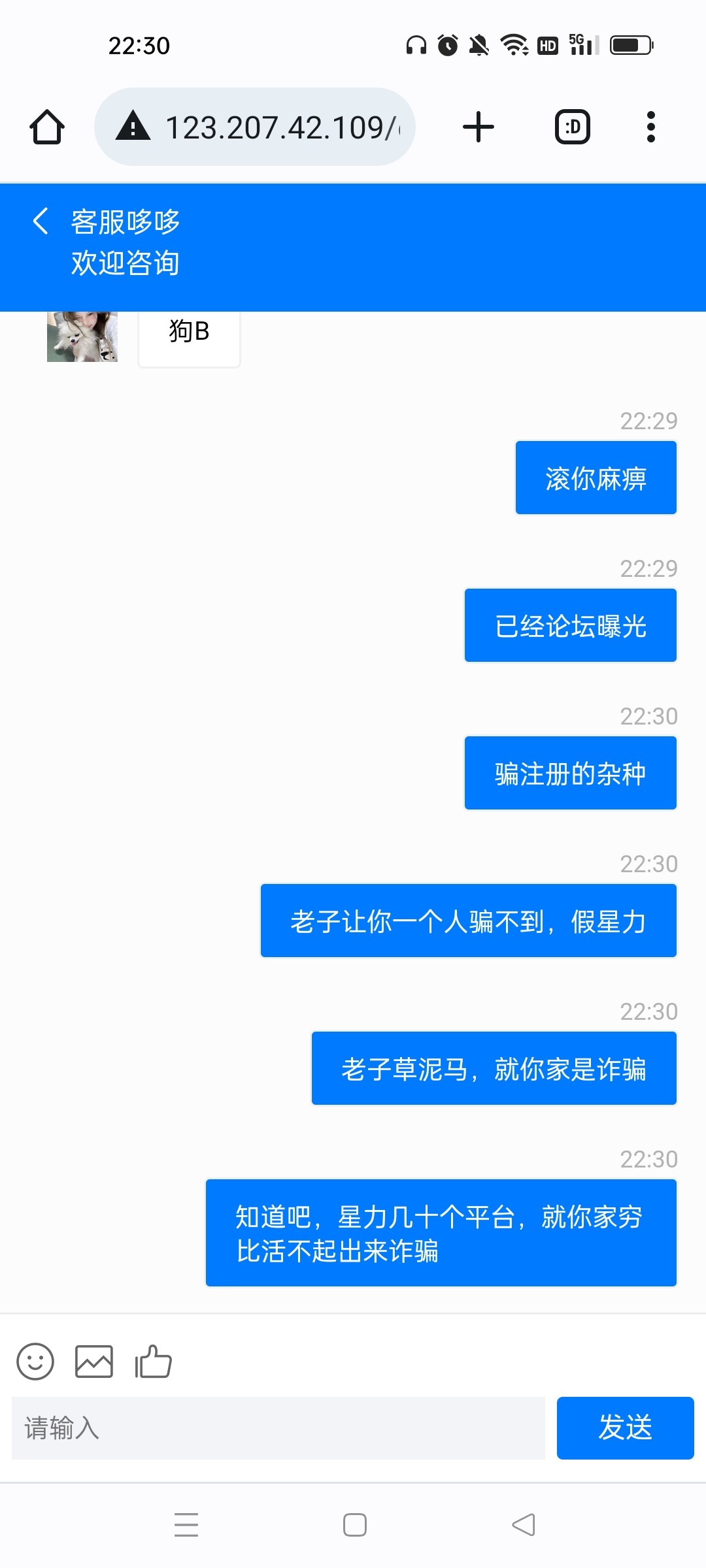Screen dimensions: 706x1568
Task: Attach an image to the chat
Action: [94, 1362]
